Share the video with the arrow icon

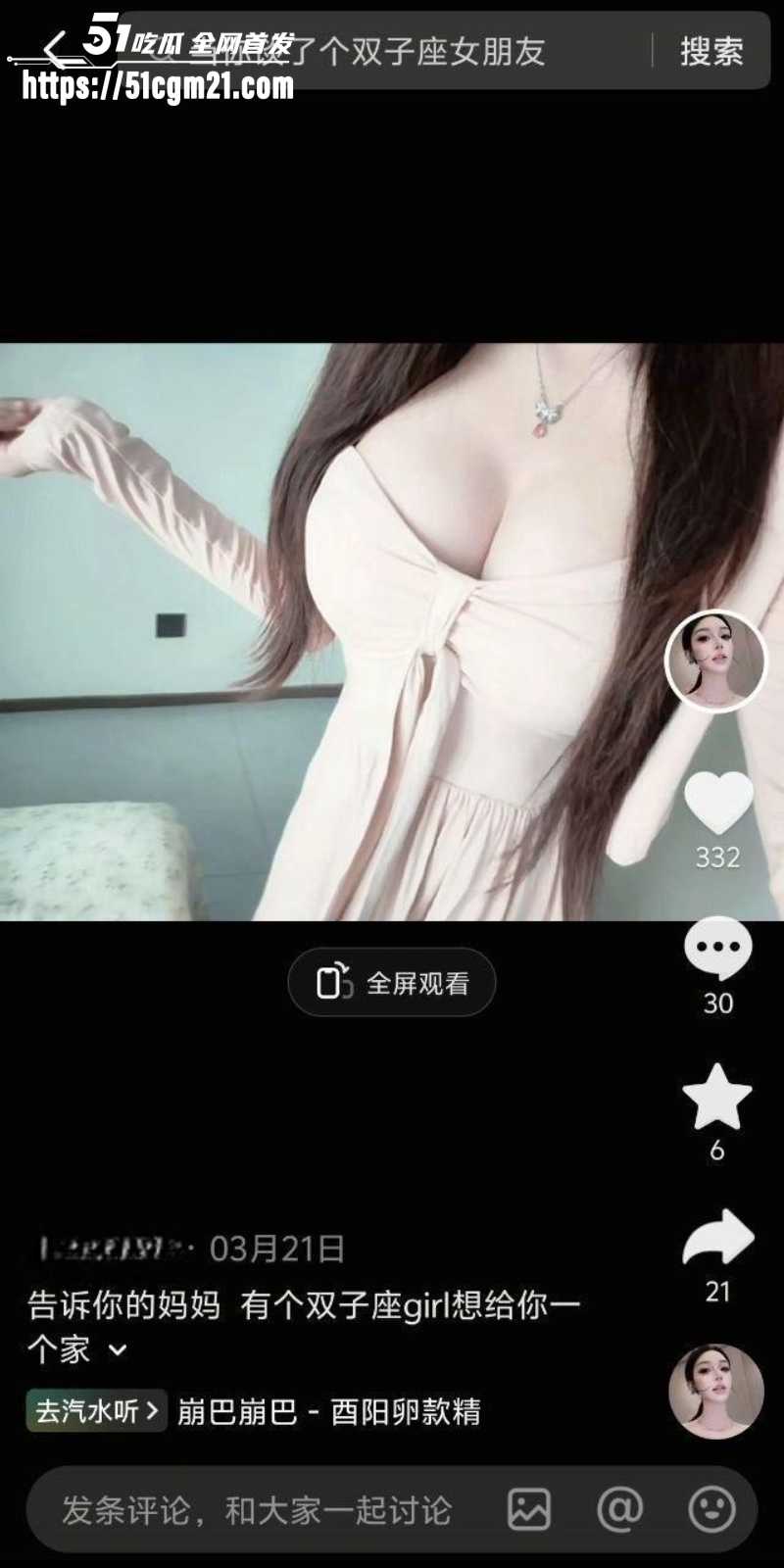click(x=717, y=1239)
